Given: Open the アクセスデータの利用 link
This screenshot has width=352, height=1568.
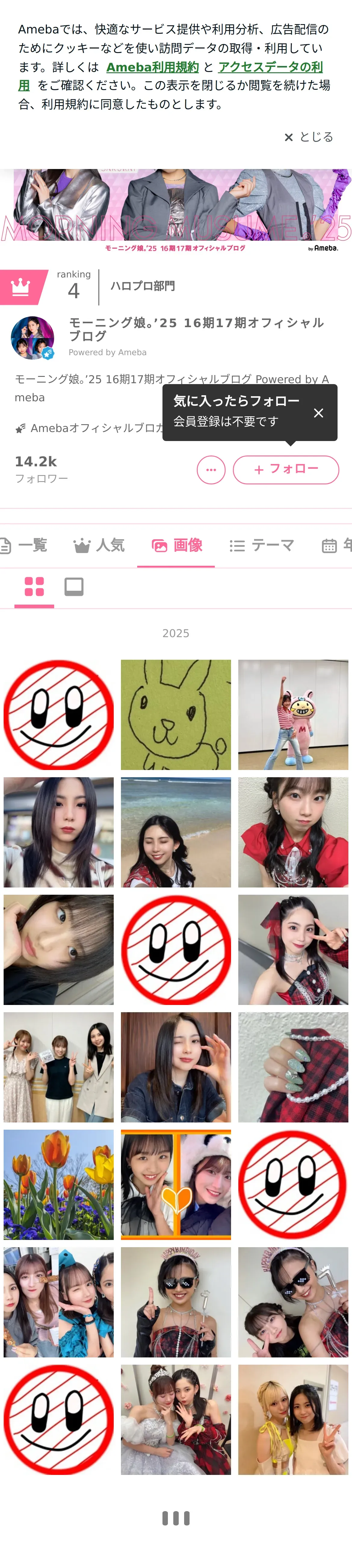Looking at the screenshot, I should coord(170,76).
